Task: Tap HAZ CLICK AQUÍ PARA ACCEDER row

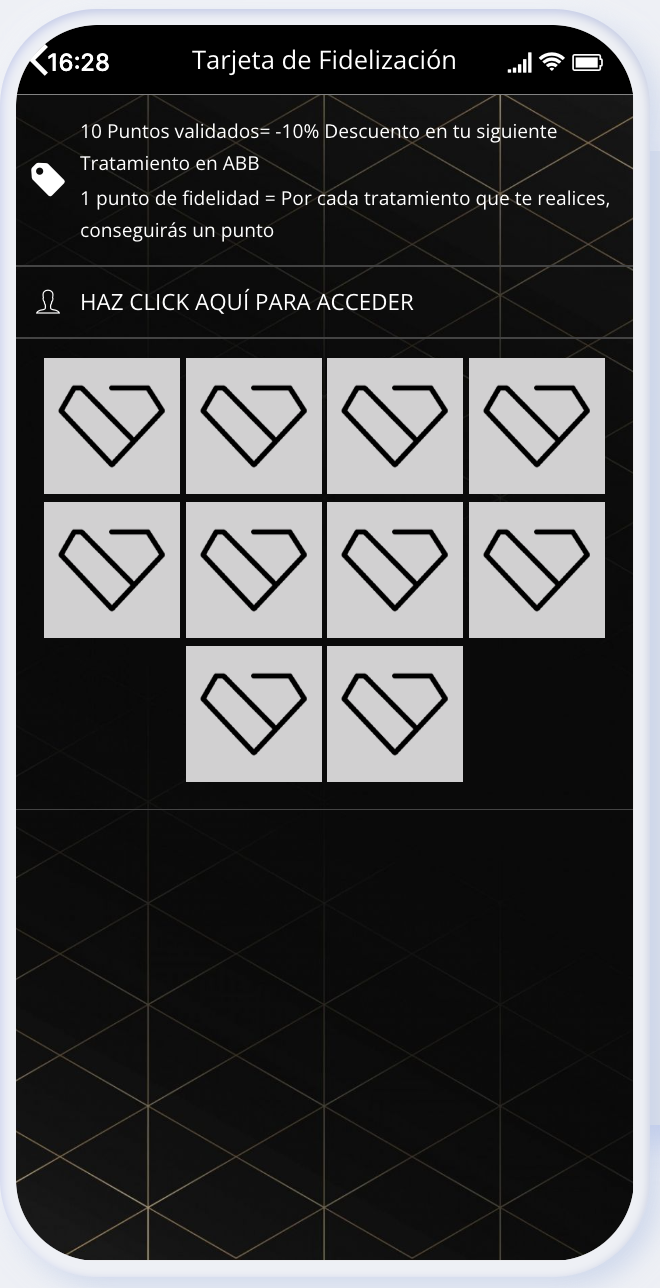Action: click(246, 302)
